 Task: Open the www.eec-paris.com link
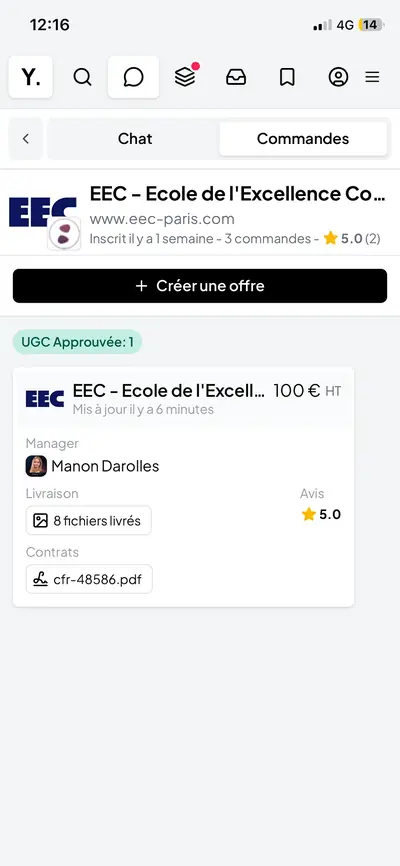click(x=162, y=219)
